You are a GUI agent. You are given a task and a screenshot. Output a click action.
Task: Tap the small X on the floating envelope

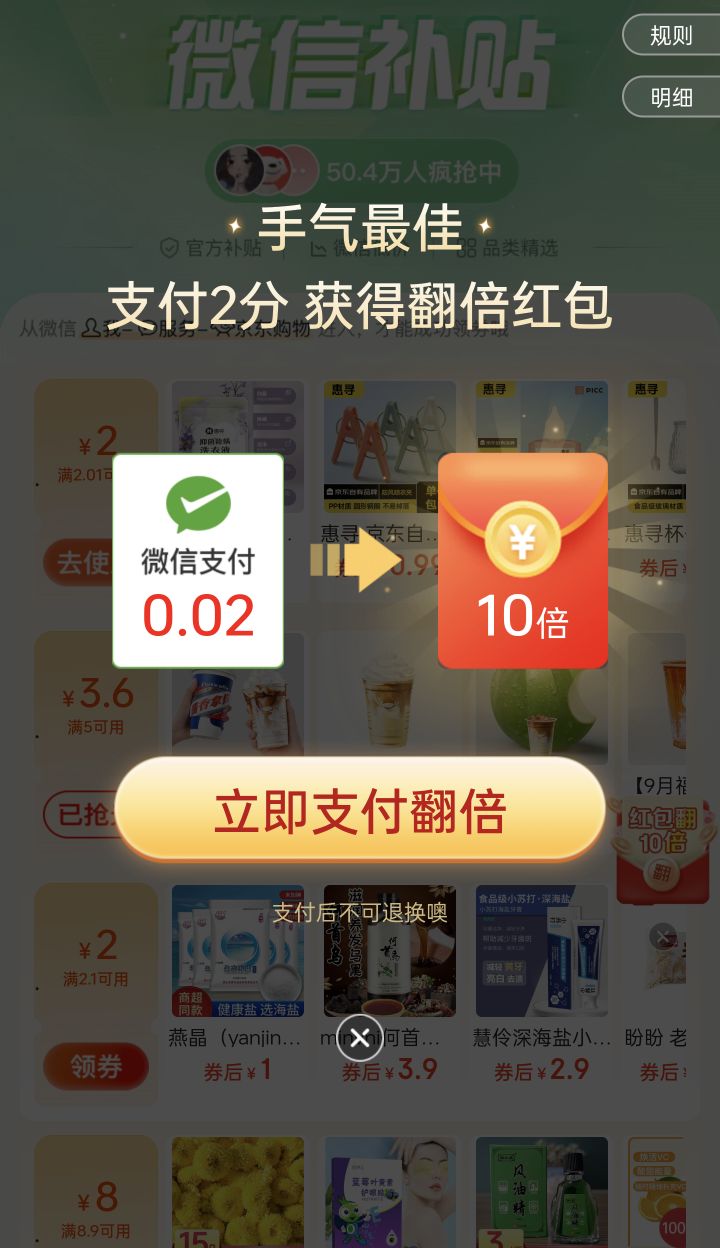(x=663, y=937)
